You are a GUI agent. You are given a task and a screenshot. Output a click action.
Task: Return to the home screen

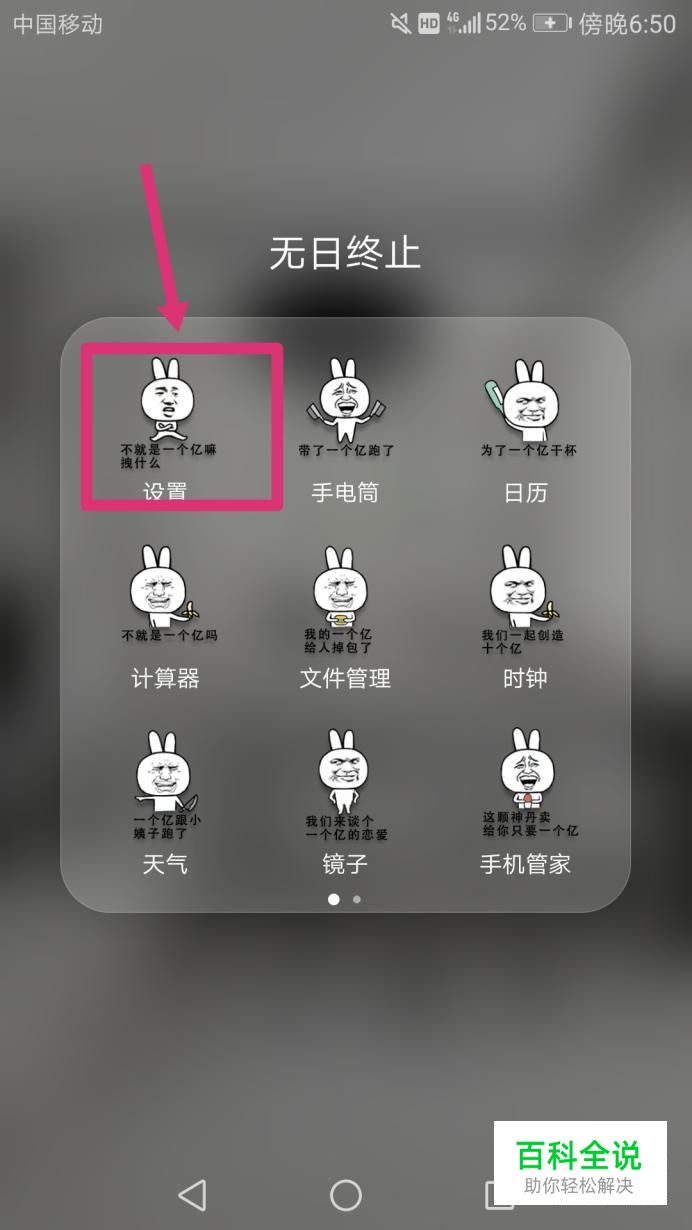click(x=345, y=1194)
